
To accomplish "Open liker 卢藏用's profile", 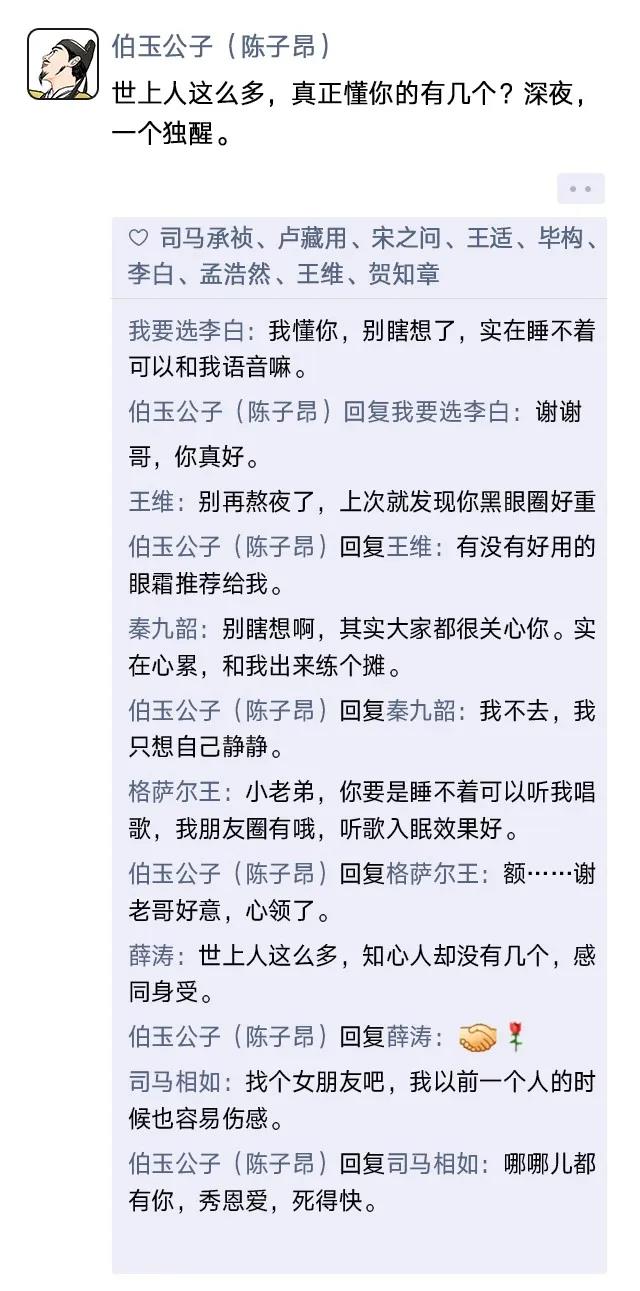I will 312,238.
